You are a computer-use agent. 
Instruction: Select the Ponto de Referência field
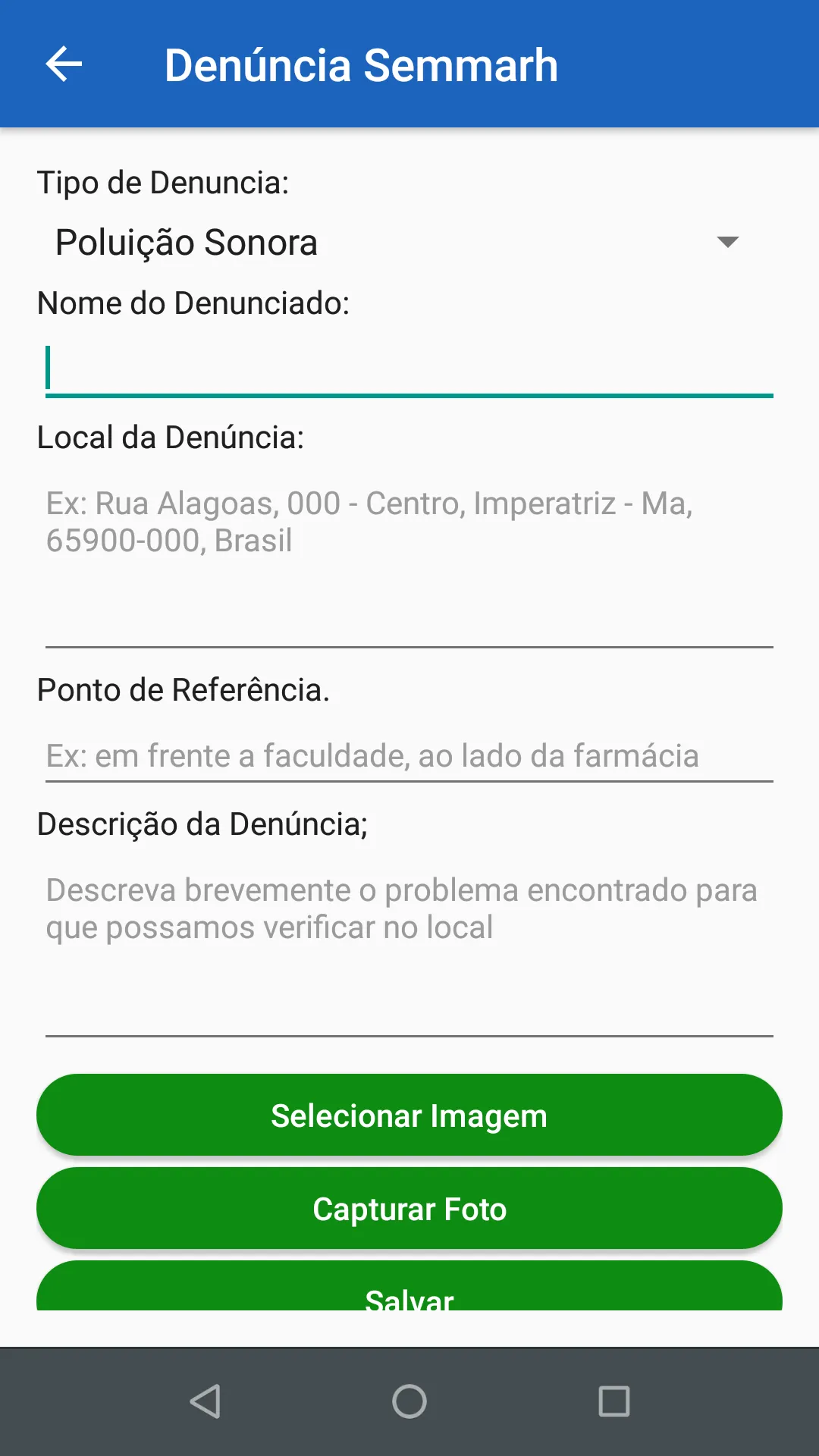click(409, 755)
